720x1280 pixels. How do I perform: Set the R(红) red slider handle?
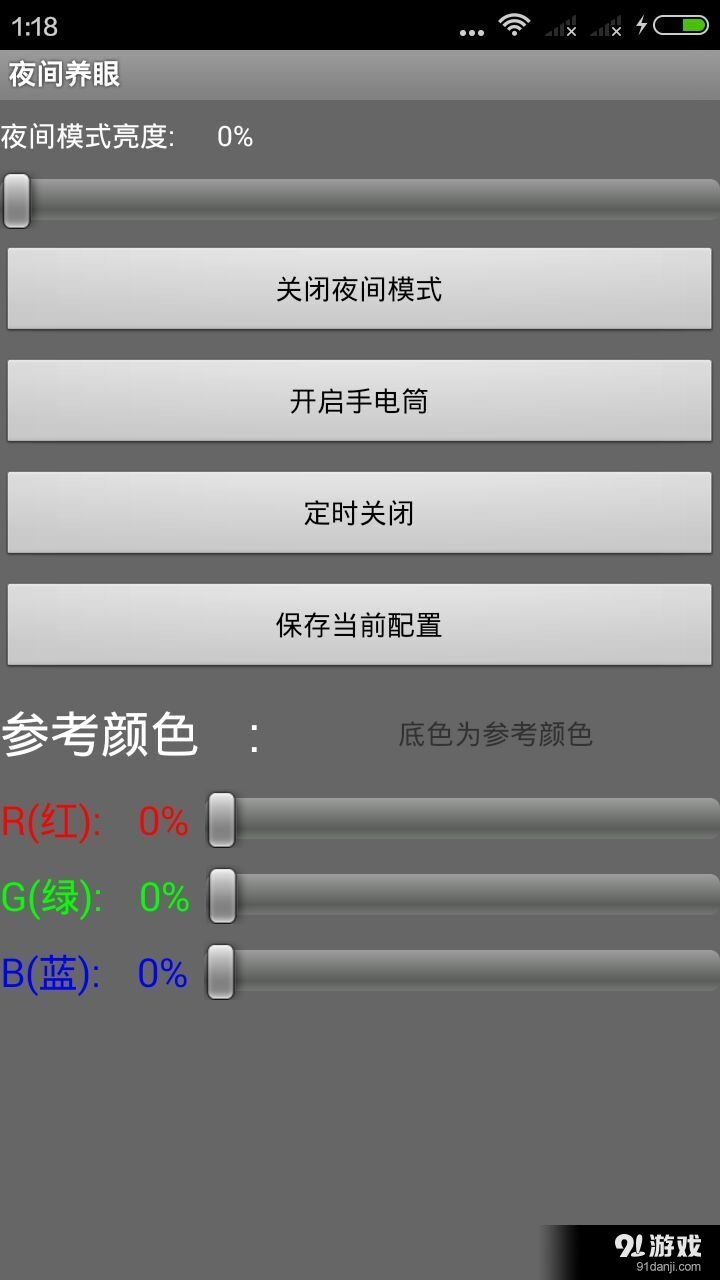[221, 818]
